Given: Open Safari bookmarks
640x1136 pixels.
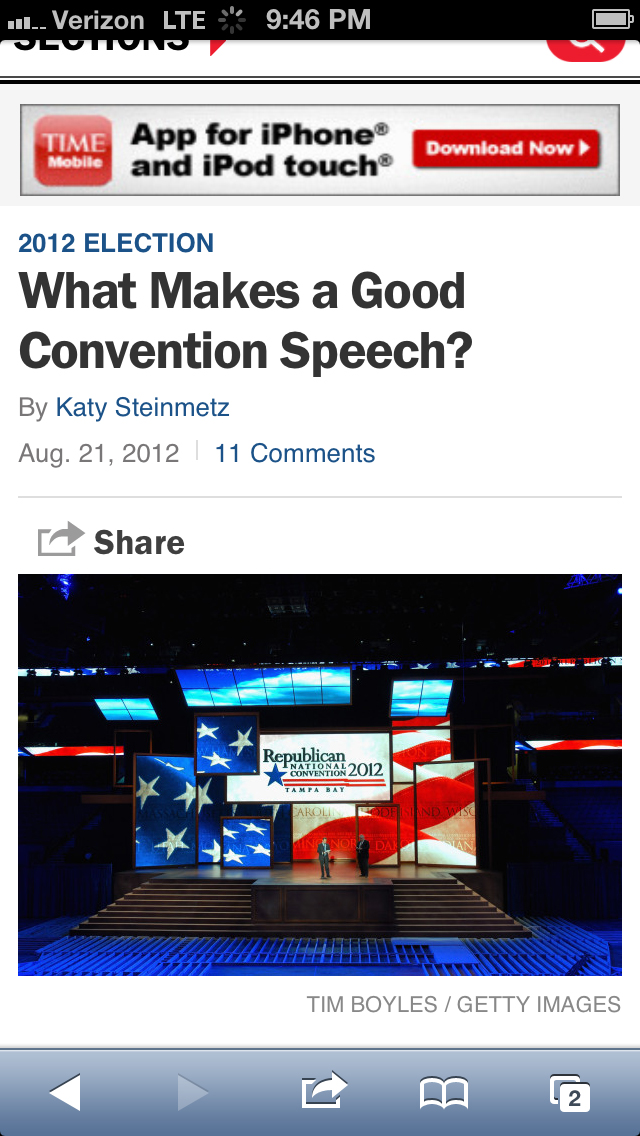Looking at the screenshot, I should pos(444,1093).
